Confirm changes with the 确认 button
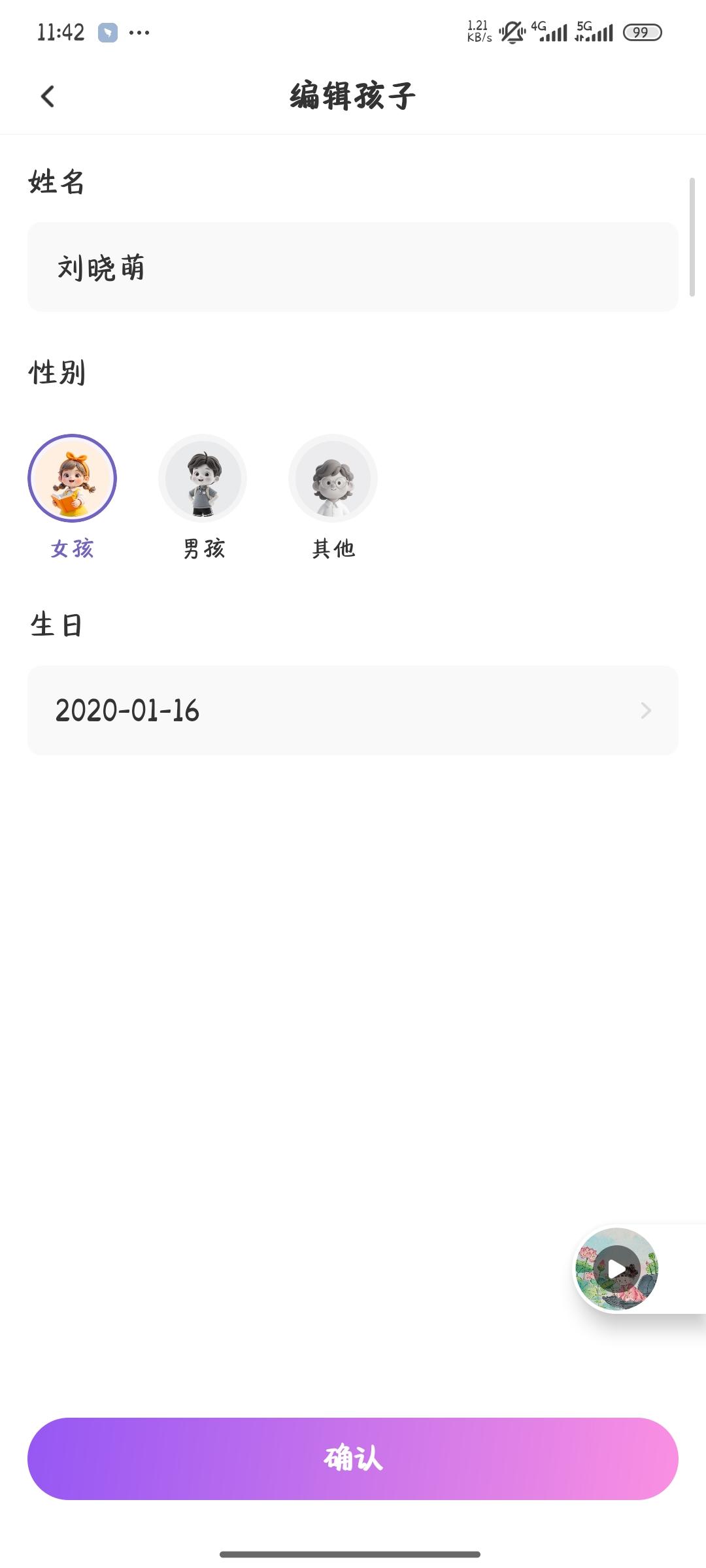This screenshot has height=1568, width=706. pos(352,1458)
